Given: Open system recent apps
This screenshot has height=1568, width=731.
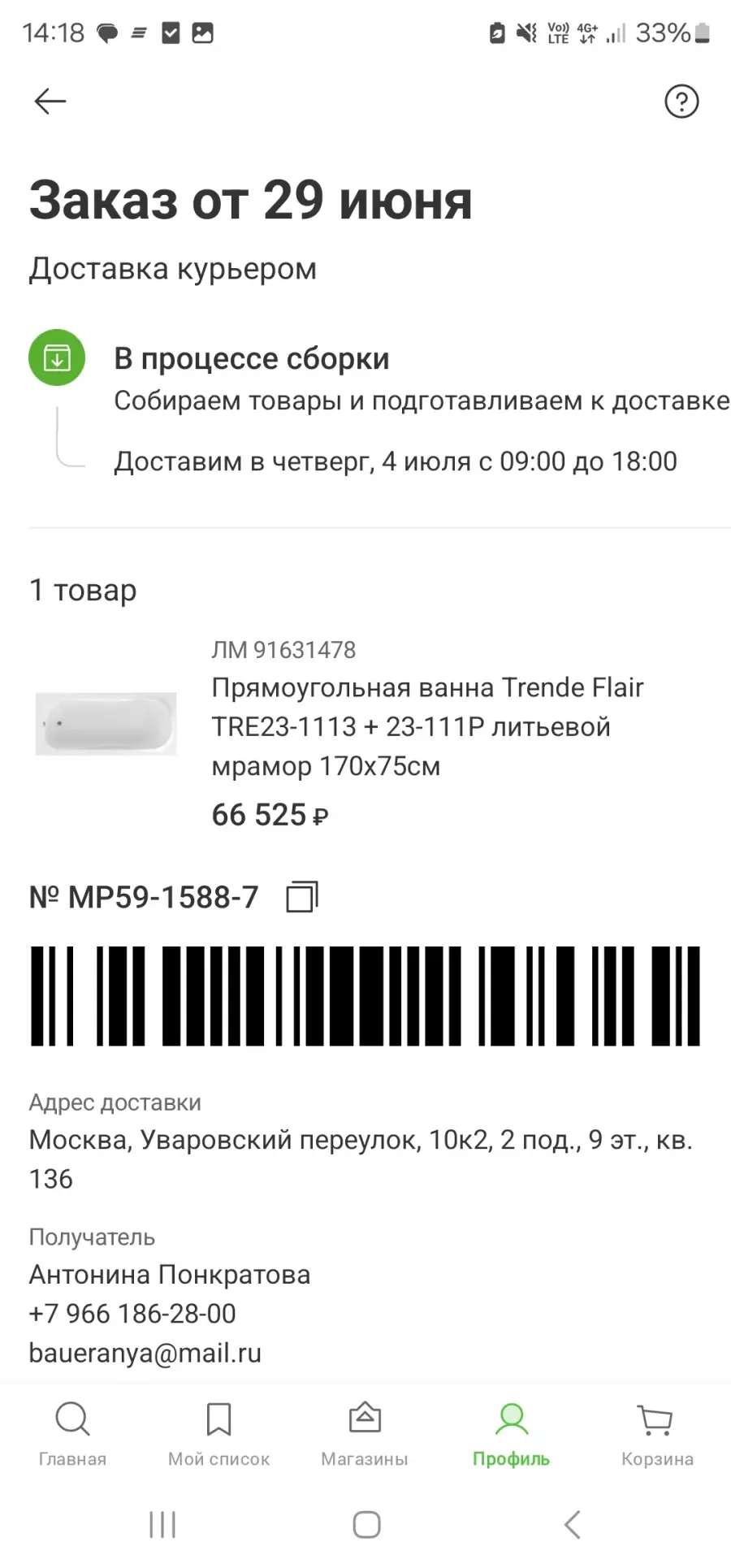Looking at the screenshot, I should pos(162,1525).
